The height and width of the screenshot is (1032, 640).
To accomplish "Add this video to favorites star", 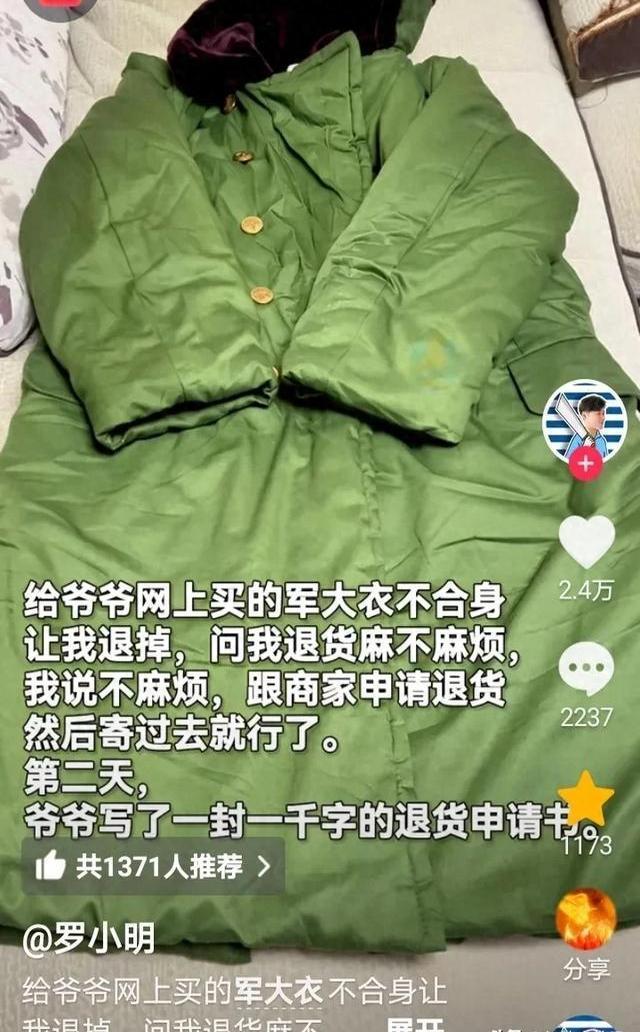I will coord(586,798).
